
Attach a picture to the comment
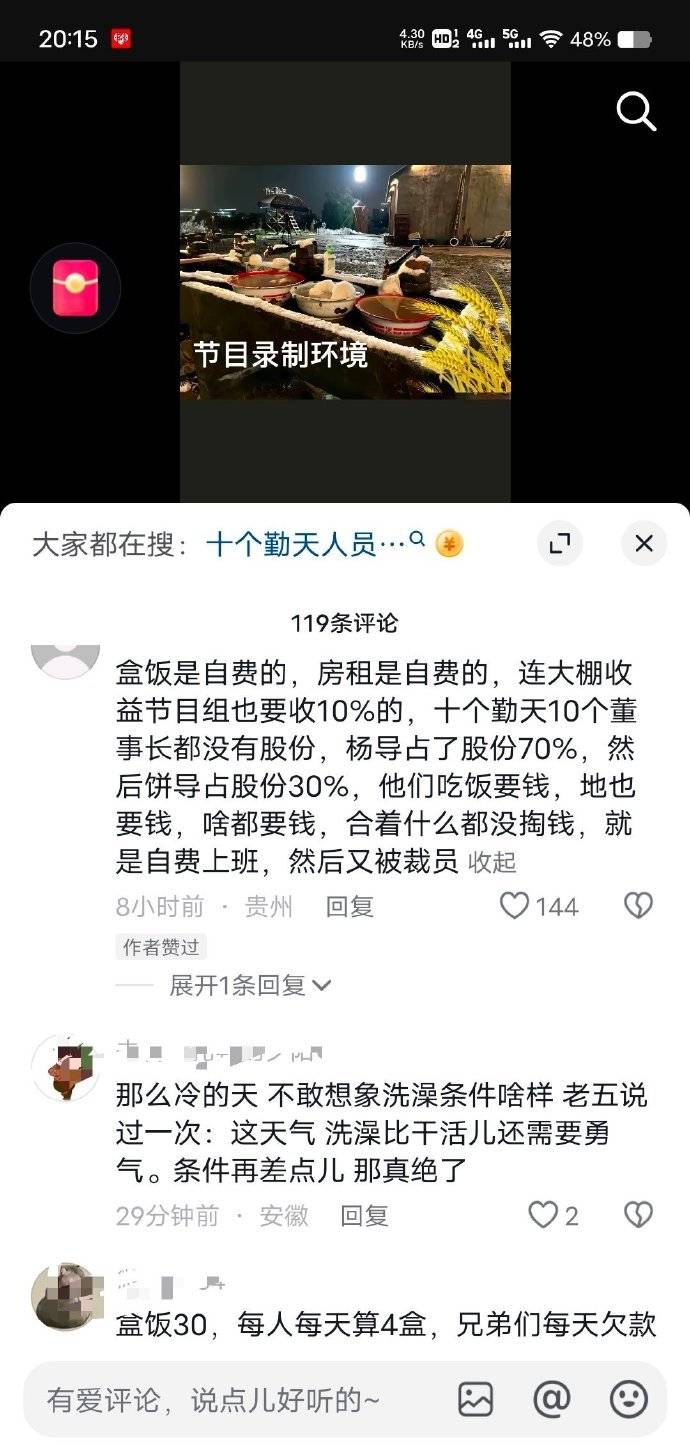[x=476, y=1399]
